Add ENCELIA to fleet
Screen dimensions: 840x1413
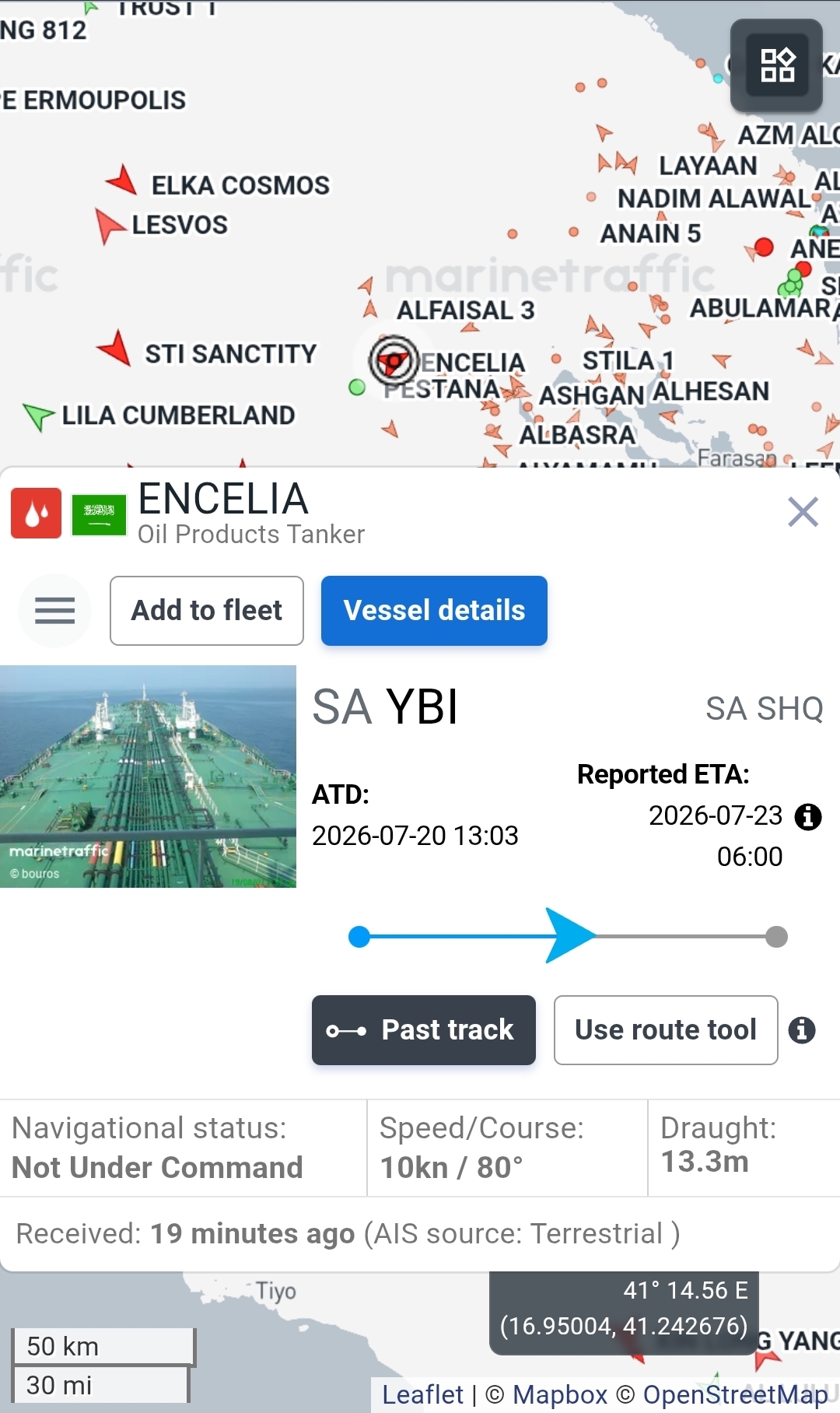coord(207,611)
